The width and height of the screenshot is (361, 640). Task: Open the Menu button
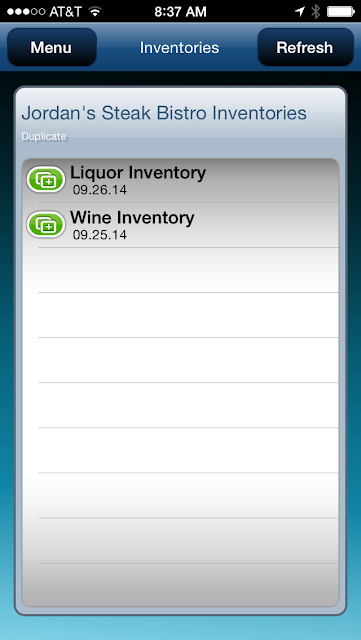[52, 47]
